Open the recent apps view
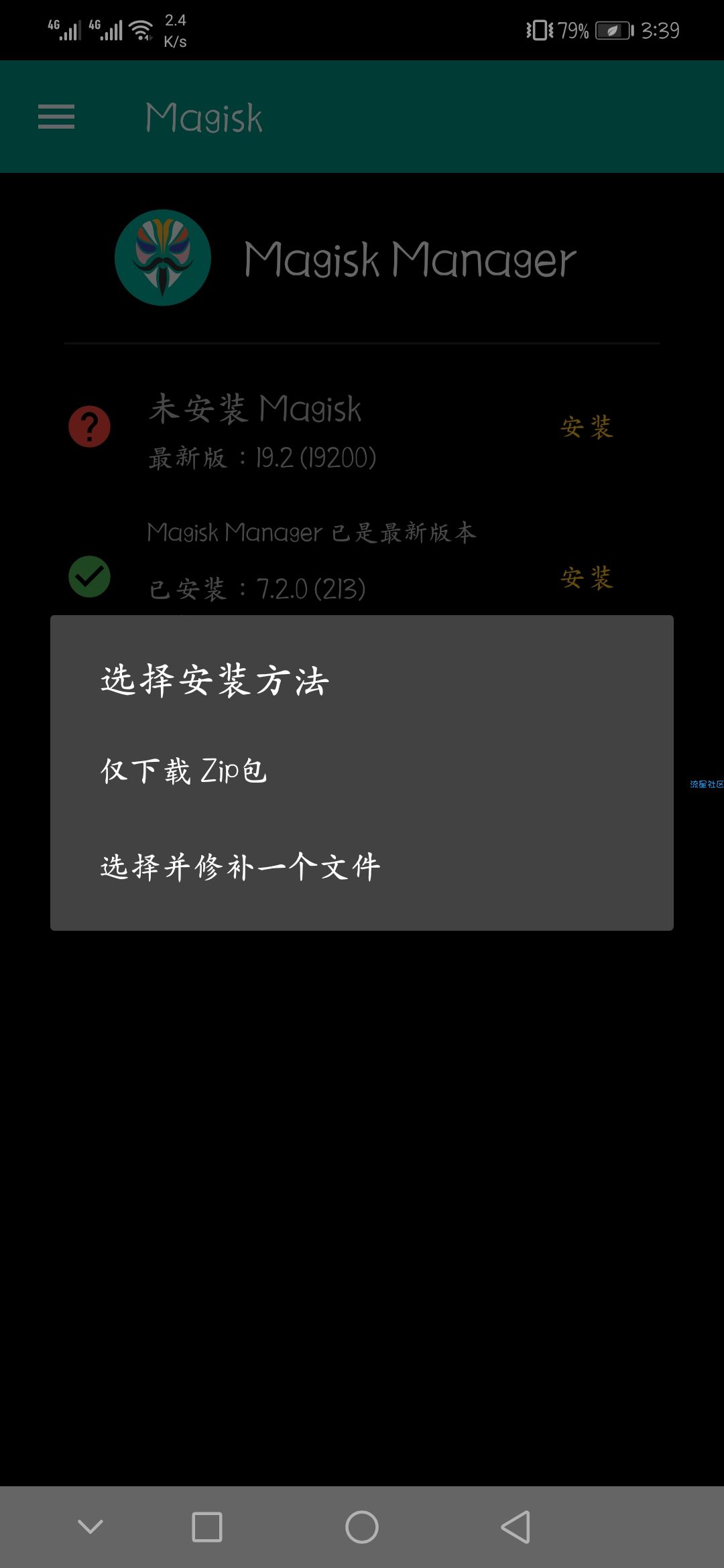Viewport: 724px width, 1568px height. 207,1527
